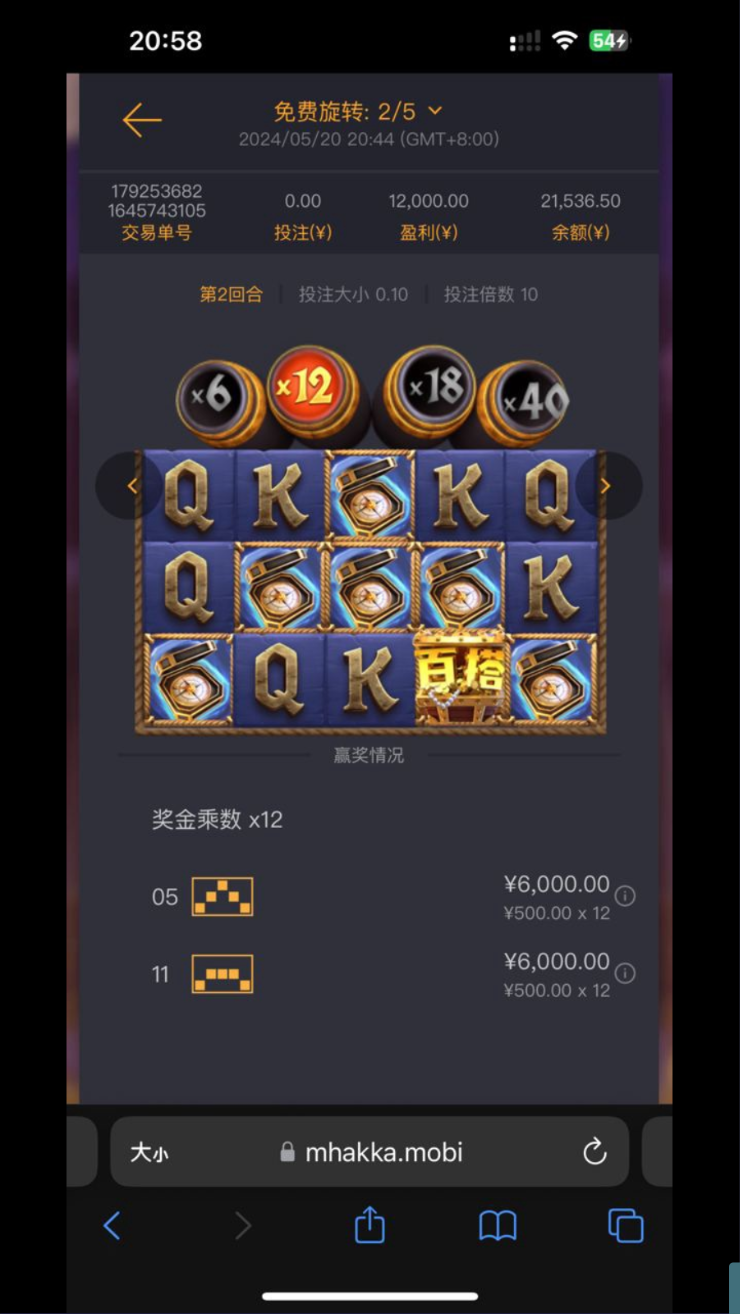Show the previous spin round
The image size is (740, 1314).
point(131,486)
